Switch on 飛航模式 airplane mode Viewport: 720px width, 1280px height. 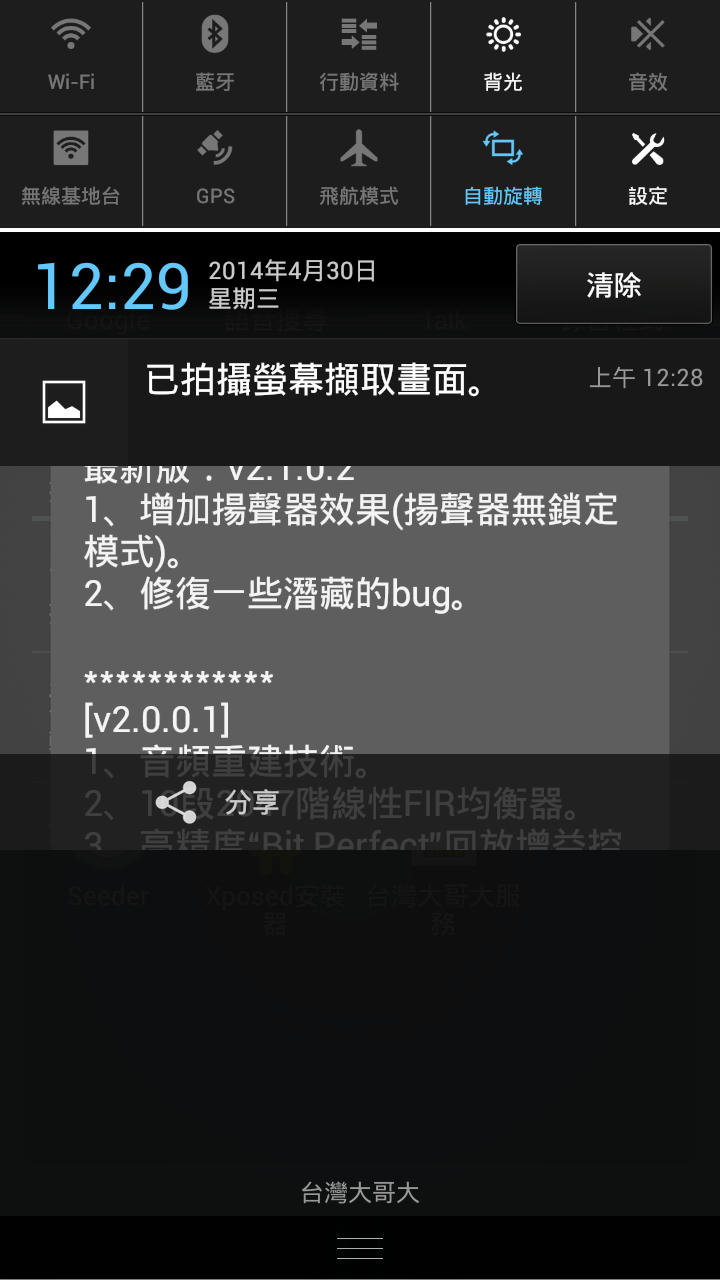coord(359,170)
